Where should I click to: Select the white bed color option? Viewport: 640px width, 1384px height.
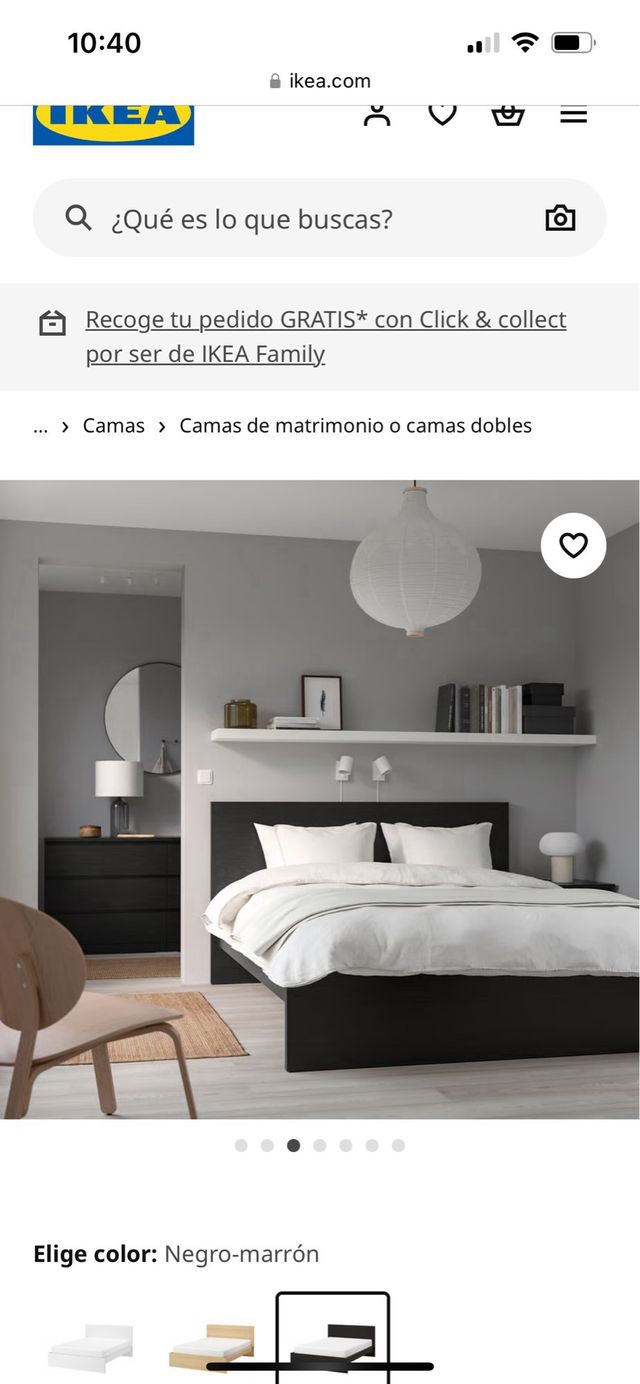(90, 1343)
